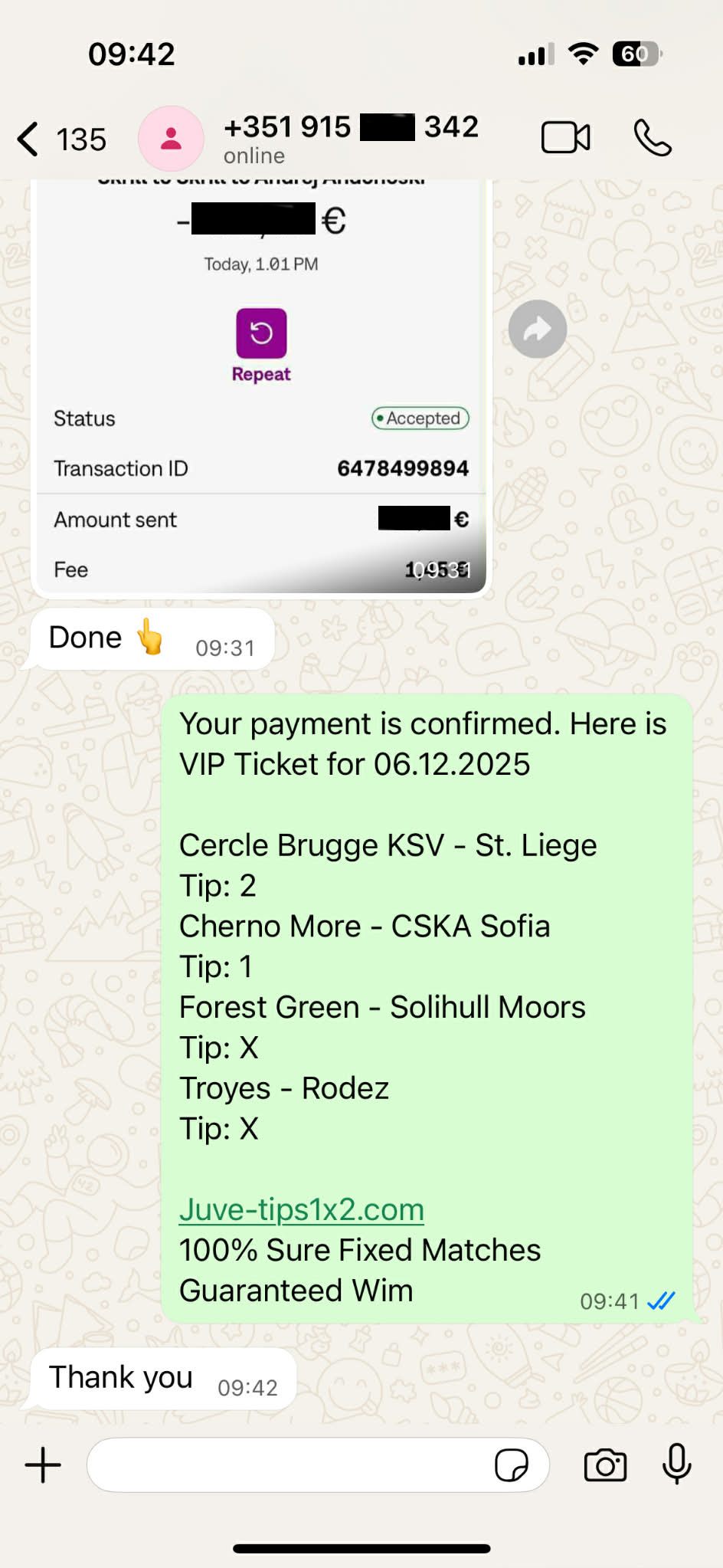Viewport: 723px width, 1568px height.
Task: Record a voice message with the microphone
Action: (x=676, y=1464)
